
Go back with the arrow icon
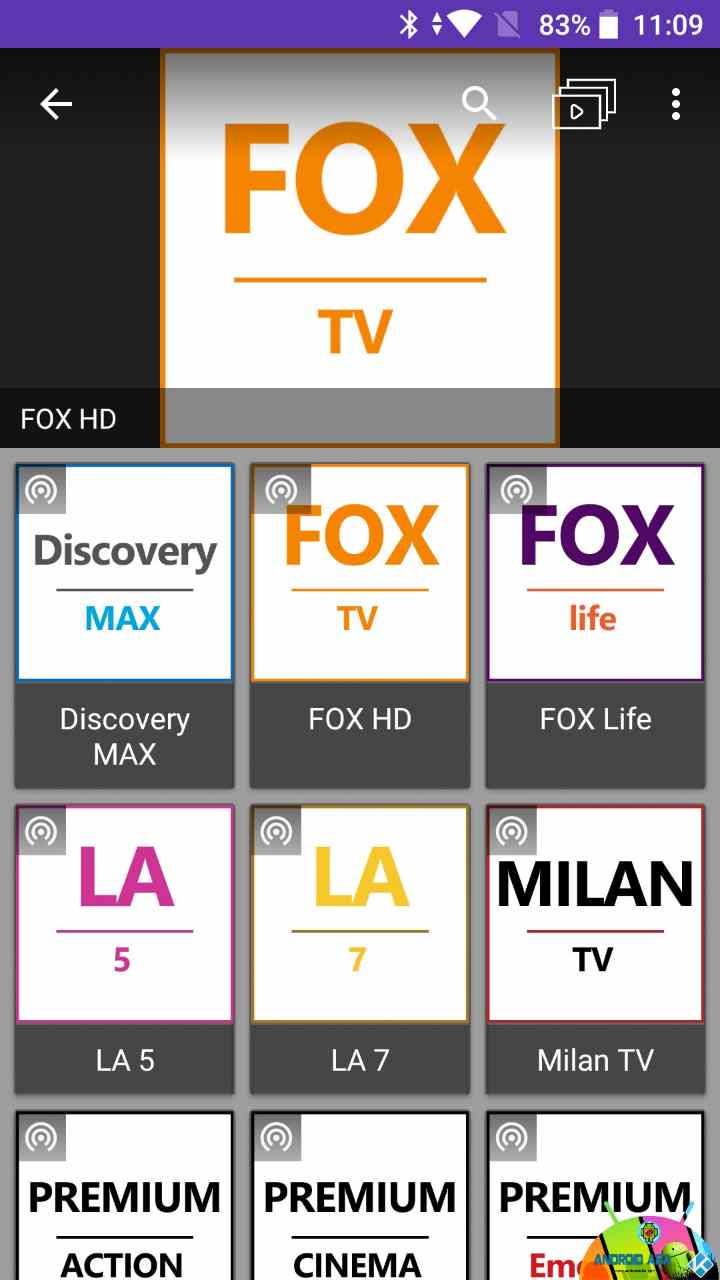pos(56,104)
